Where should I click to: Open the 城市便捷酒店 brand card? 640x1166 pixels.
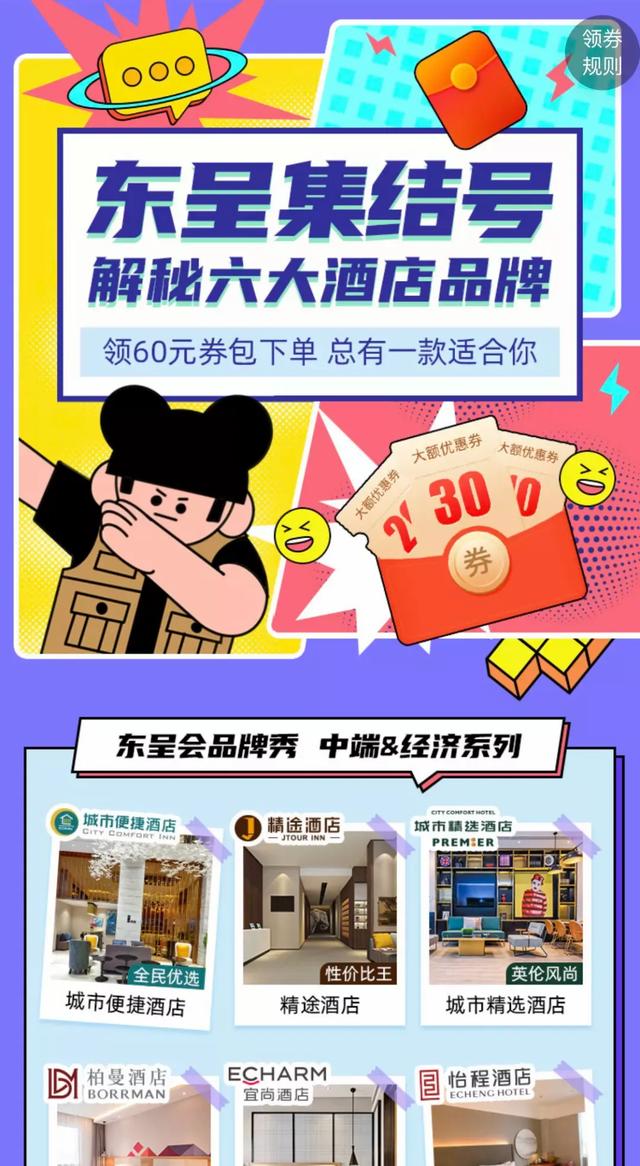point(127,915)
